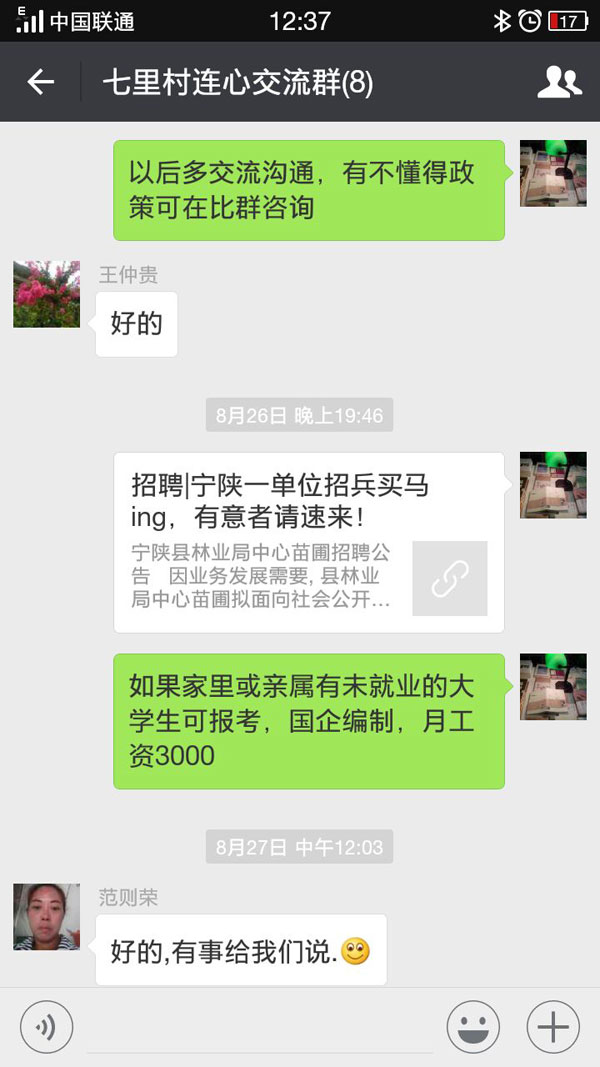View 王仲贵's profile picture
The image size is (600, 1067).
click(46, 294)
